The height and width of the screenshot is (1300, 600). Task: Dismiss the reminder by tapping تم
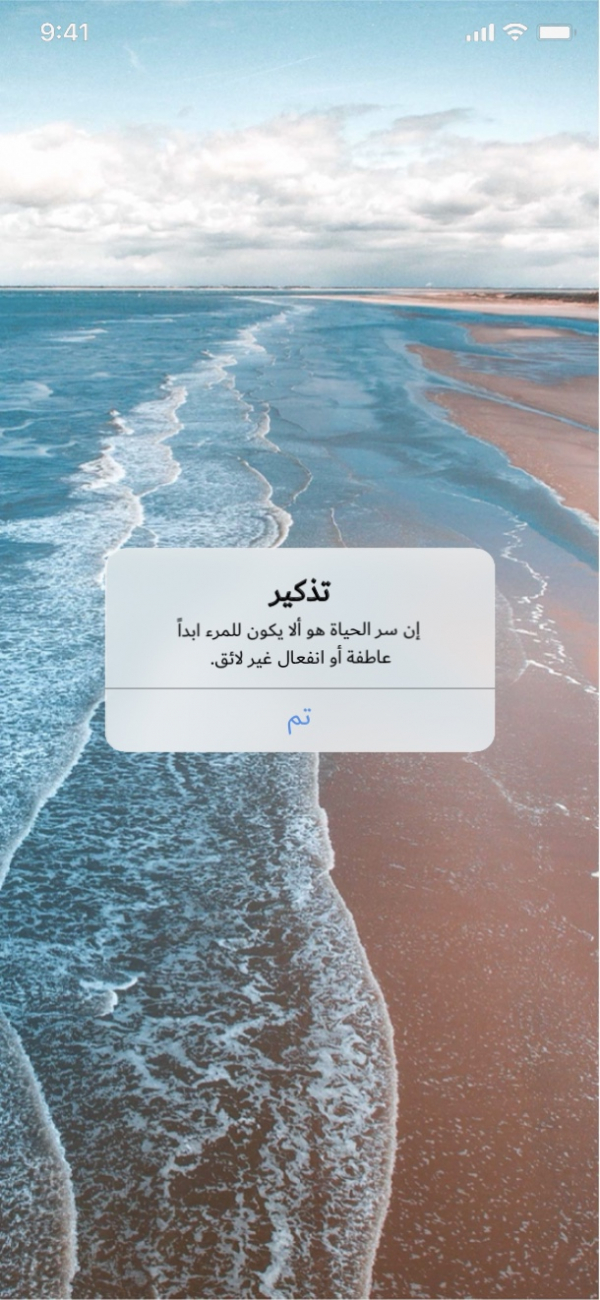tap(300, 720)
